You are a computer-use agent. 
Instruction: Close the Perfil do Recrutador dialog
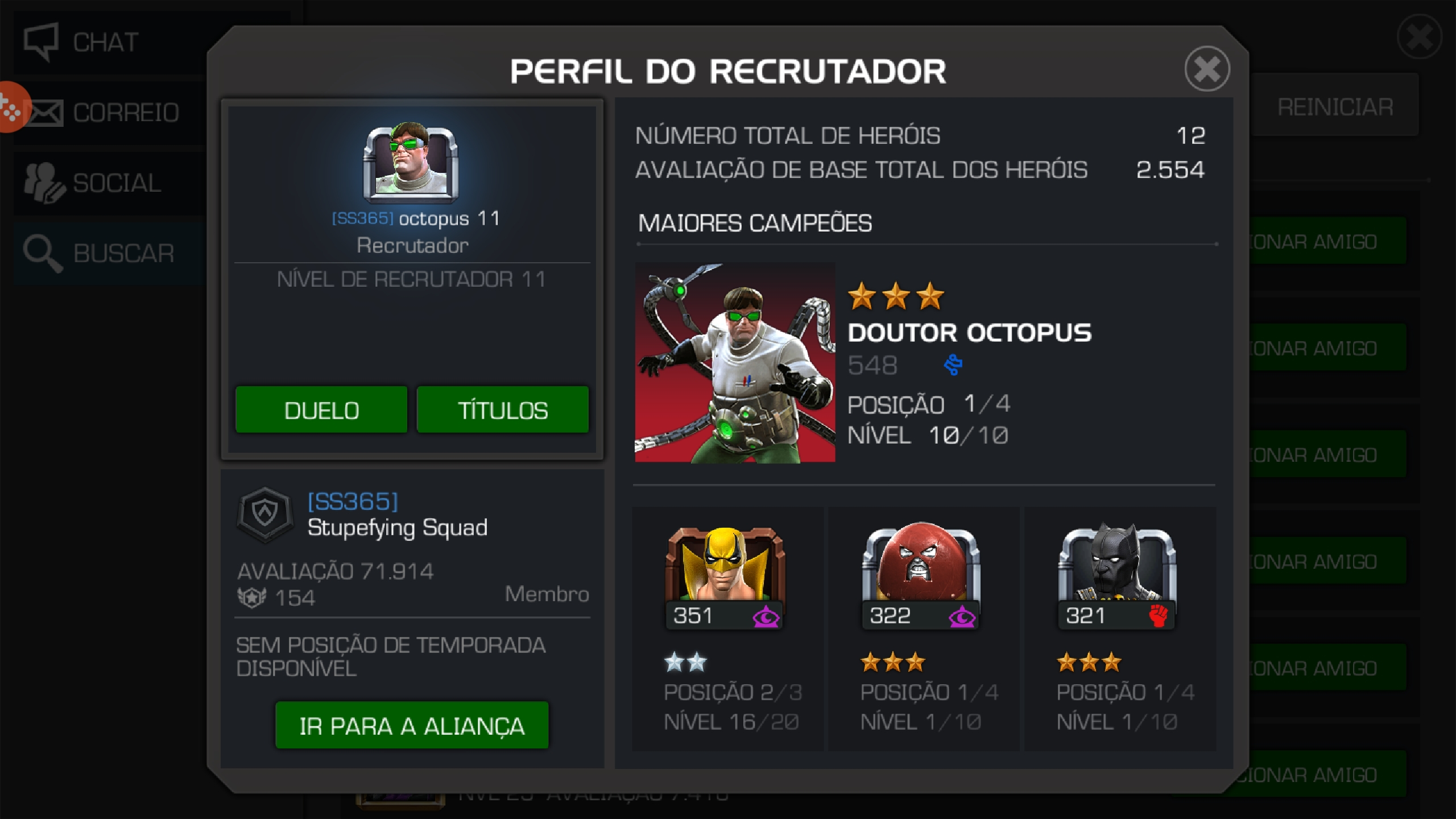(x=1207, y=69)
